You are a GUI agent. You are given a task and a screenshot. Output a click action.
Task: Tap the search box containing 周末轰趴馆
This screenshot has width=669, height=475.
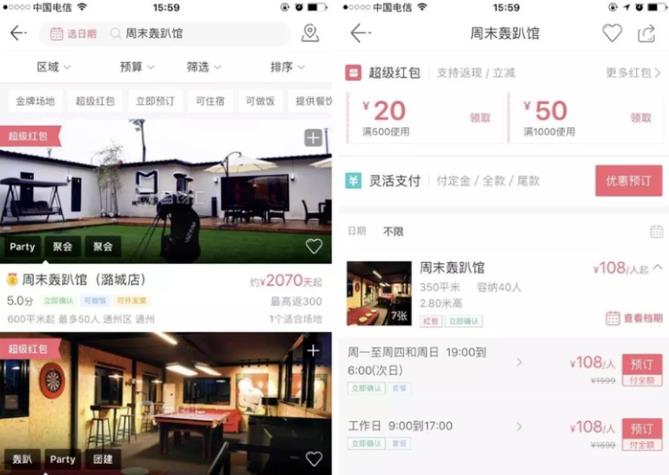[200, 33]
